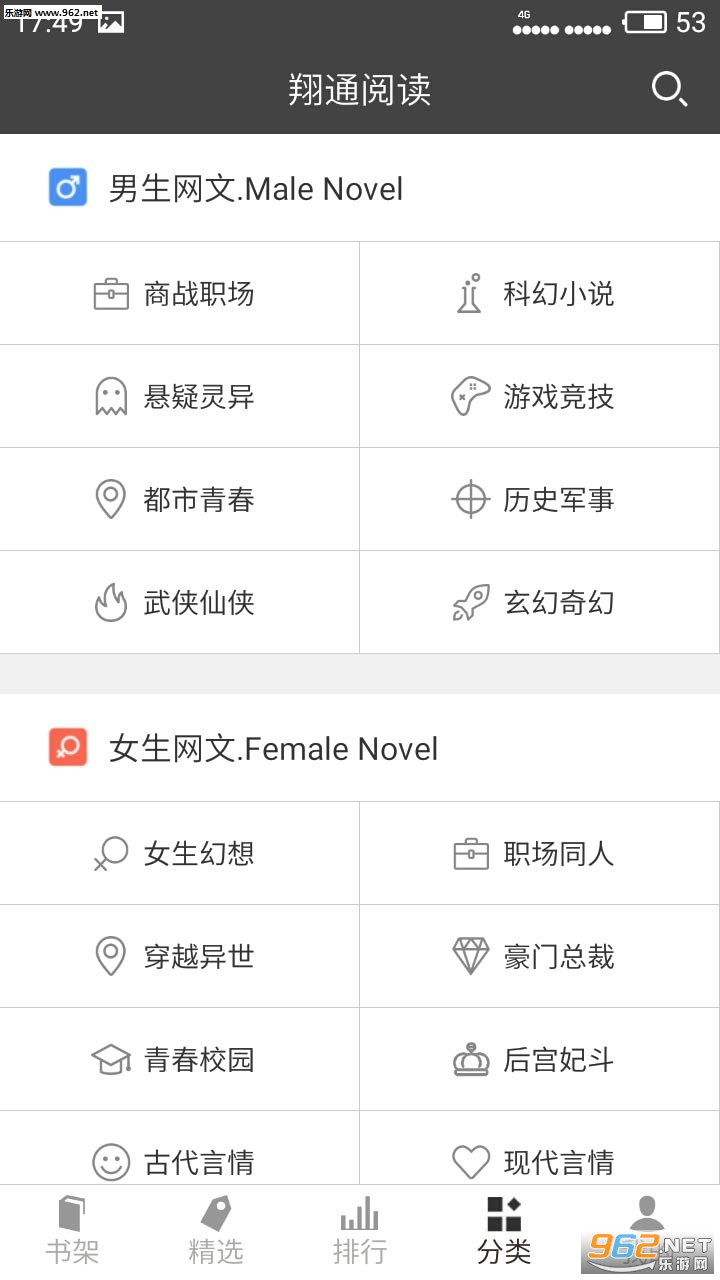The width and height of the screenshot is (720, 1280).
Task: Select 玄幻奇幻 novels
Action: click(540, 603)
